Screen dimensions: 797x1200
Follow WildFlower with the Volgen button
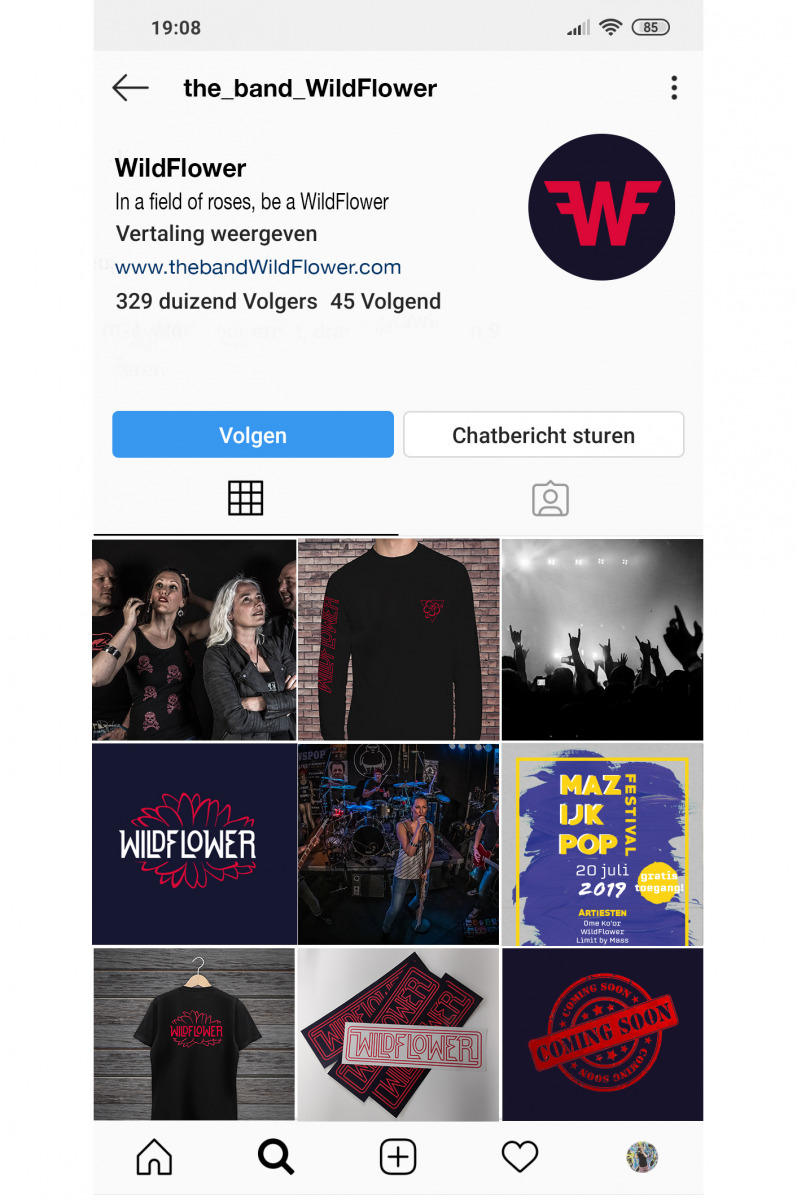click(x=253, y=435)
